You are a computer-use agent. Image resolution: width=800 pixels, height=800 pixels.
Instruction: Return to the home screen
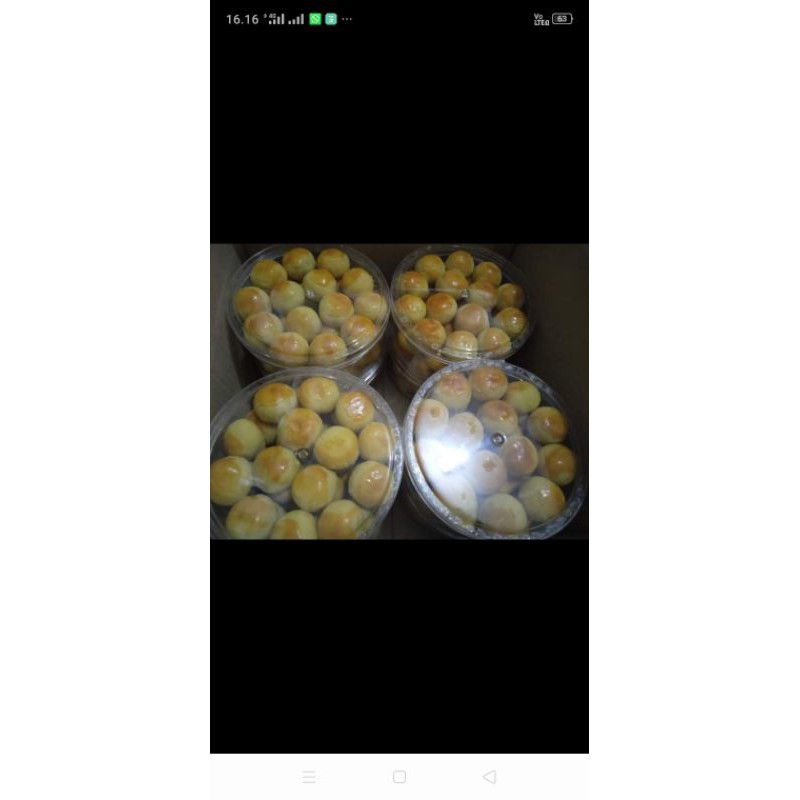click(x=399, y=777)
